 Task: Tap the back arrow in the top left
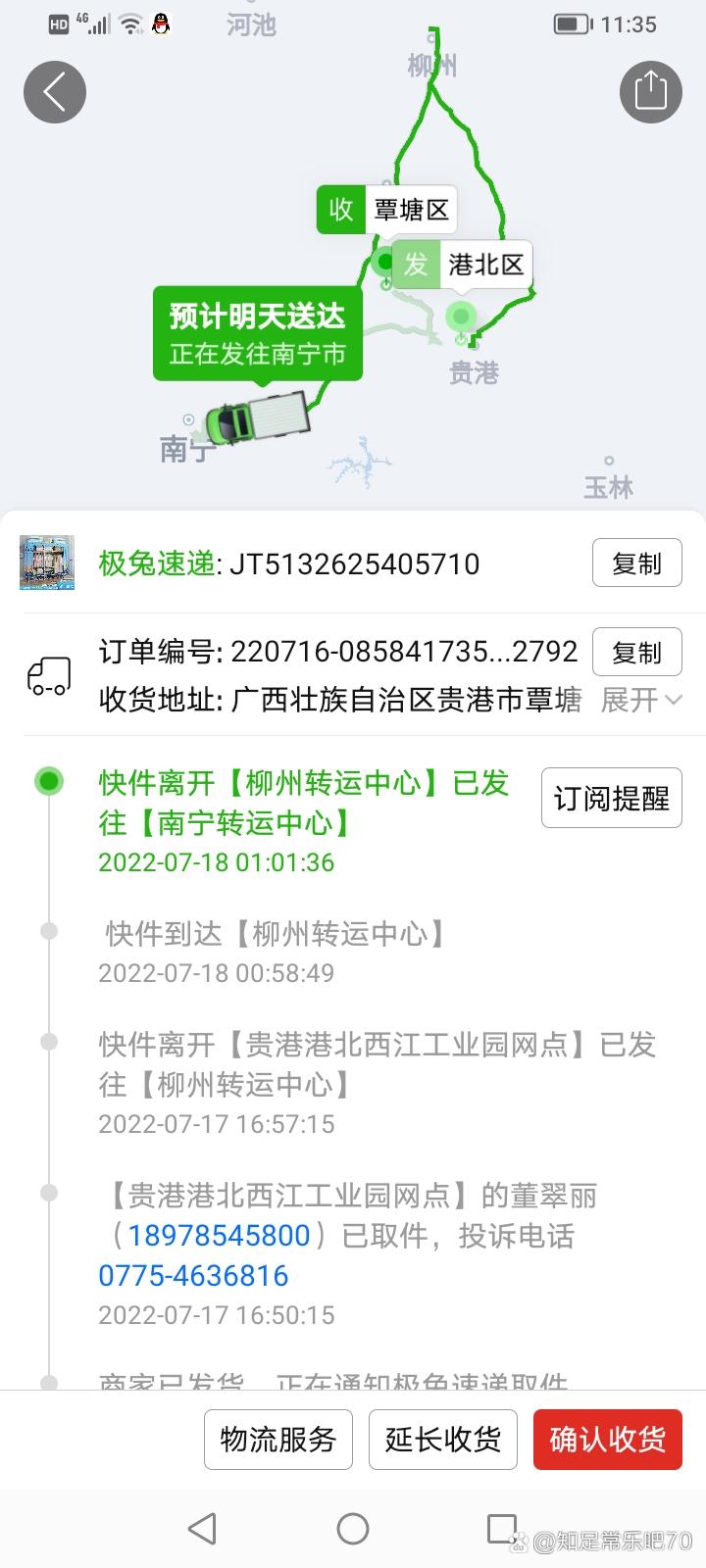point(55,91)
